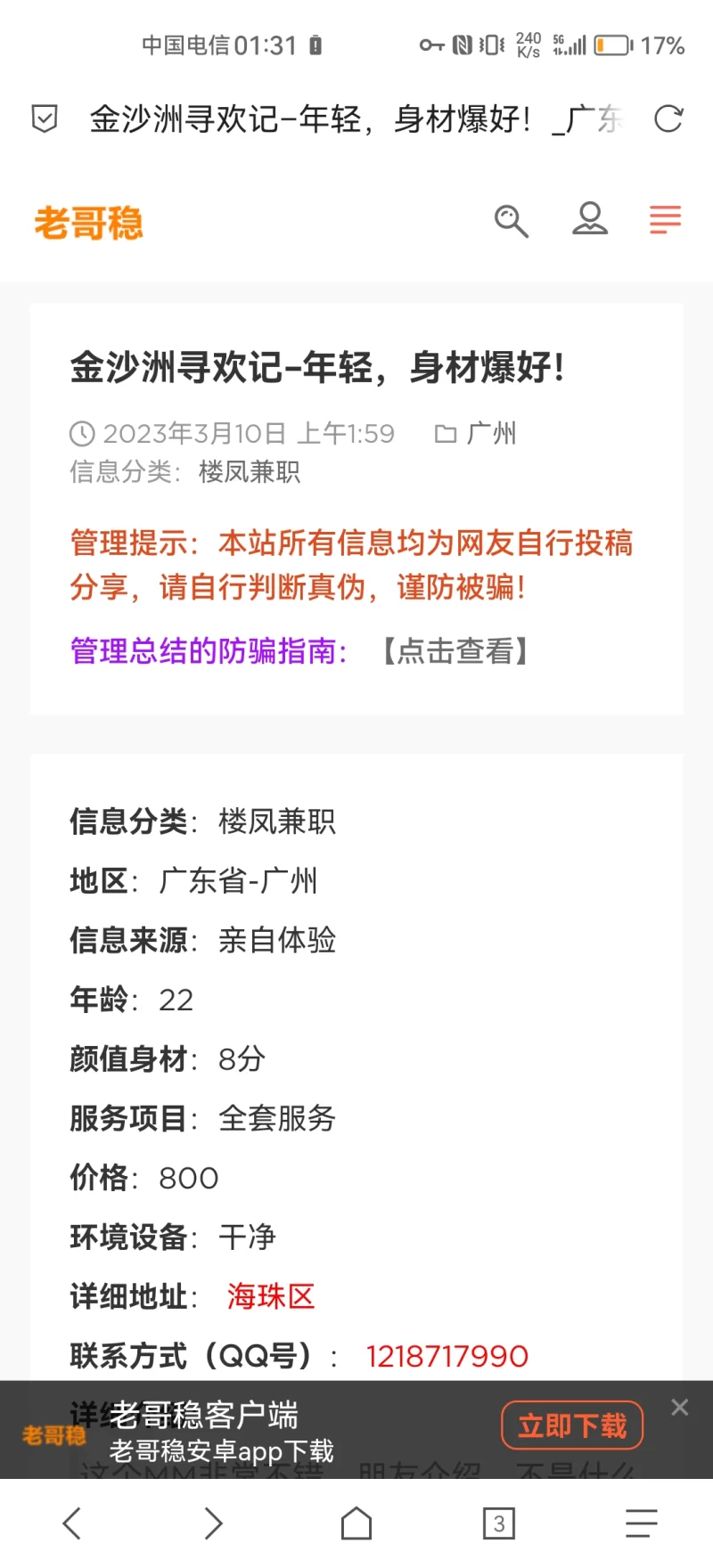Open the site search magnifier icon
The image size is (713, 1568).
coord(512,220)
